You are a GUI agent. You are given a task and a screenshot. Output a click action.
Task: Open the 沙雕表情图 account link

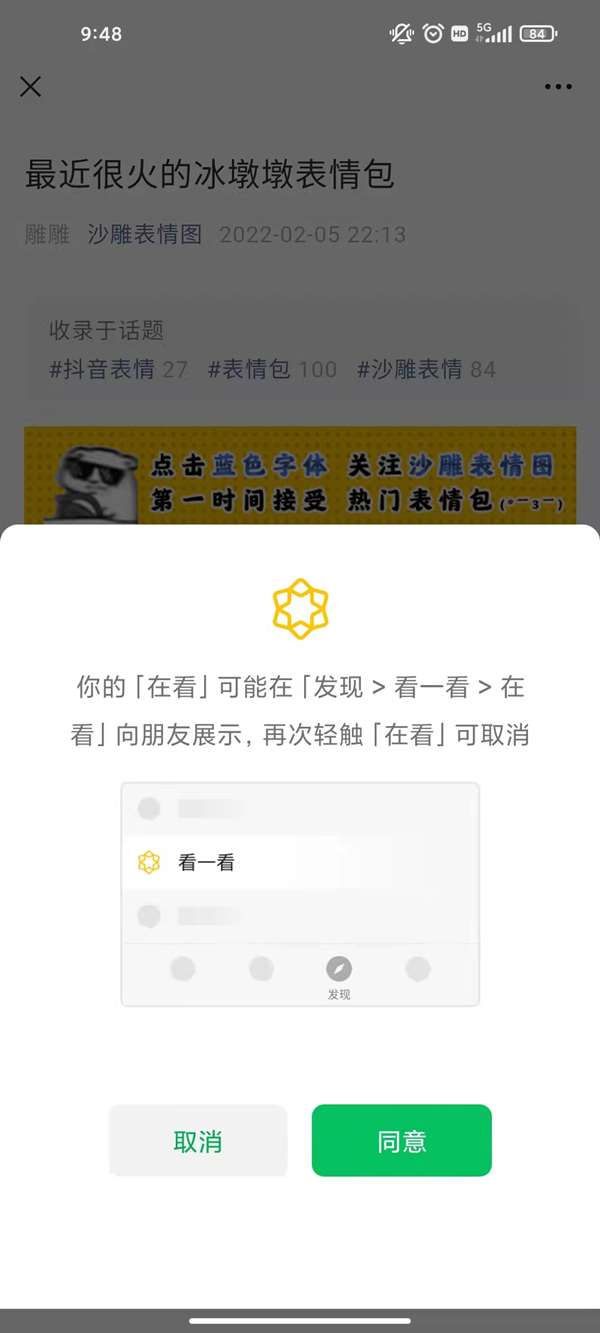pos(145,235)
